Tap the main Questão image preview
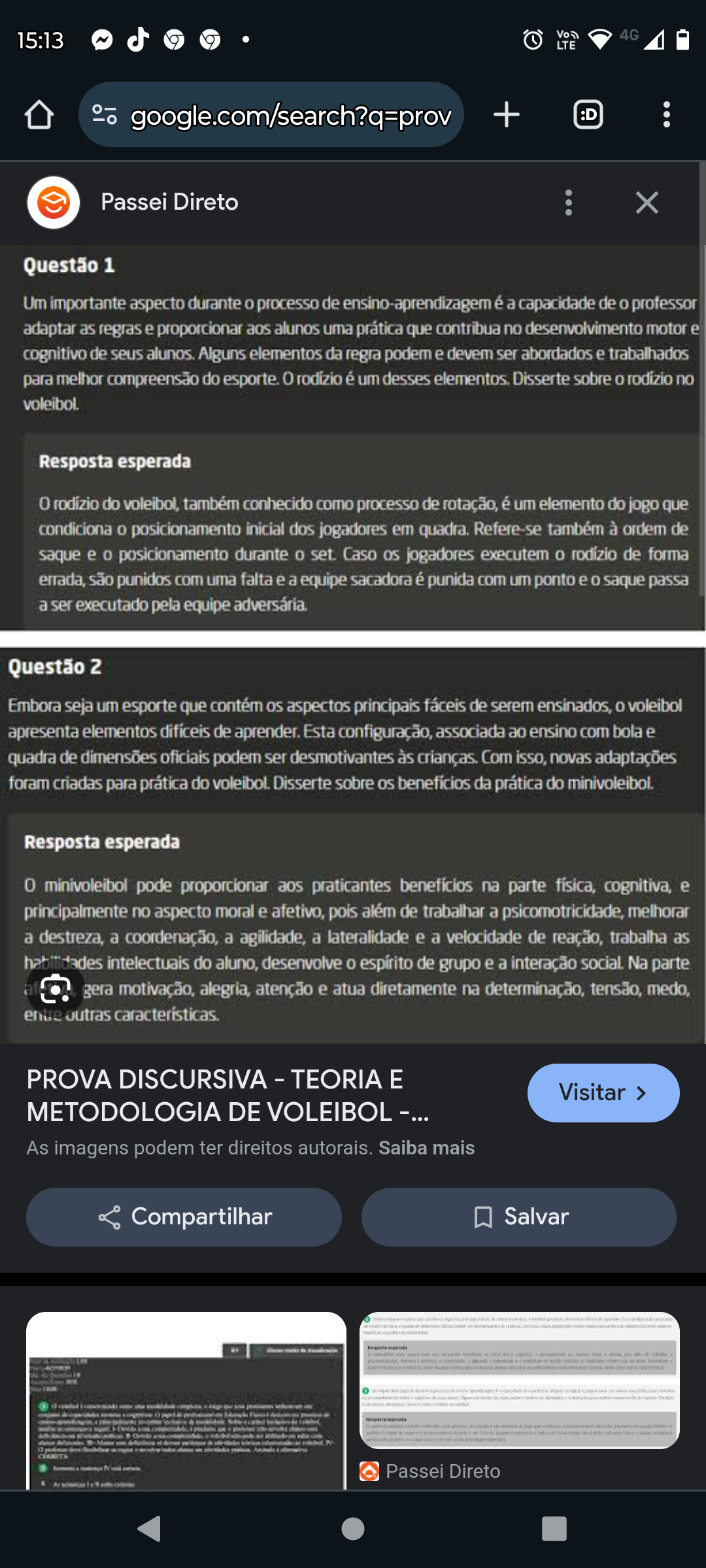Viewport: 706px width, 1568px height. (x=353, y=640)
